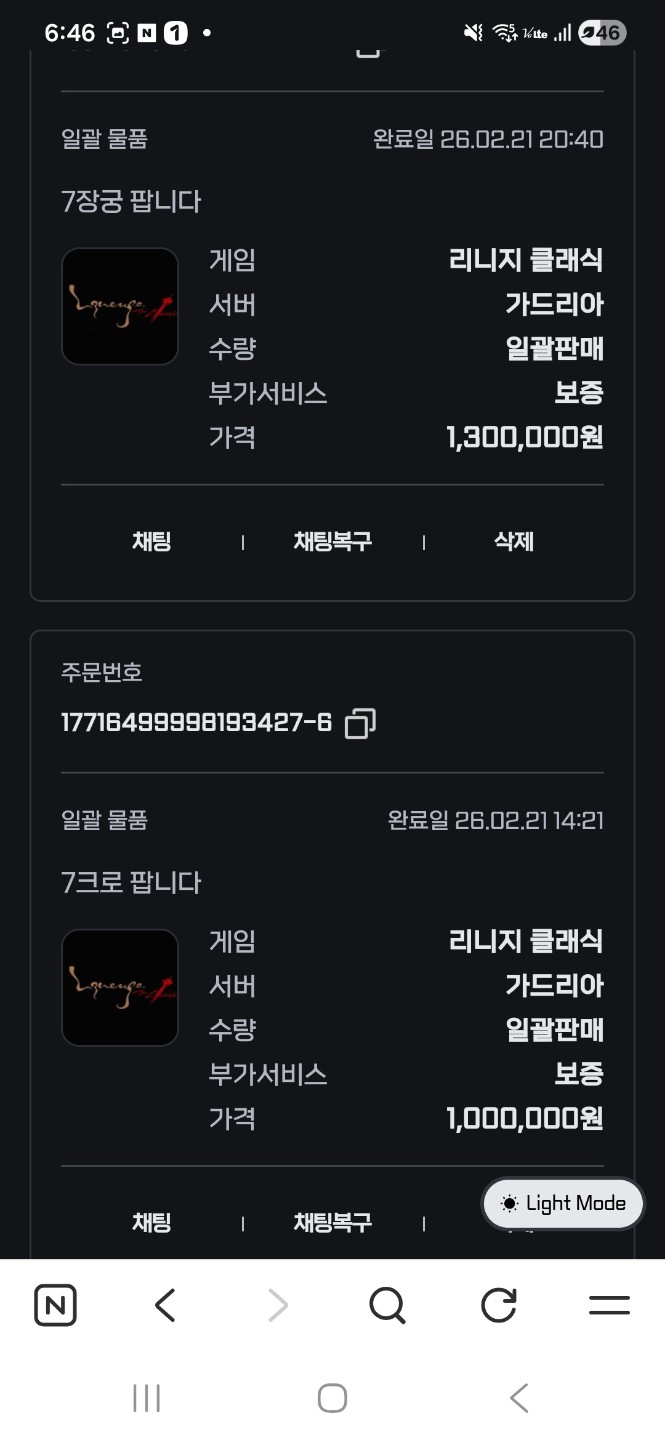Open 채팅 for the 7크로 팝니다 order

pyautogui.click(x=152, y=1222)
